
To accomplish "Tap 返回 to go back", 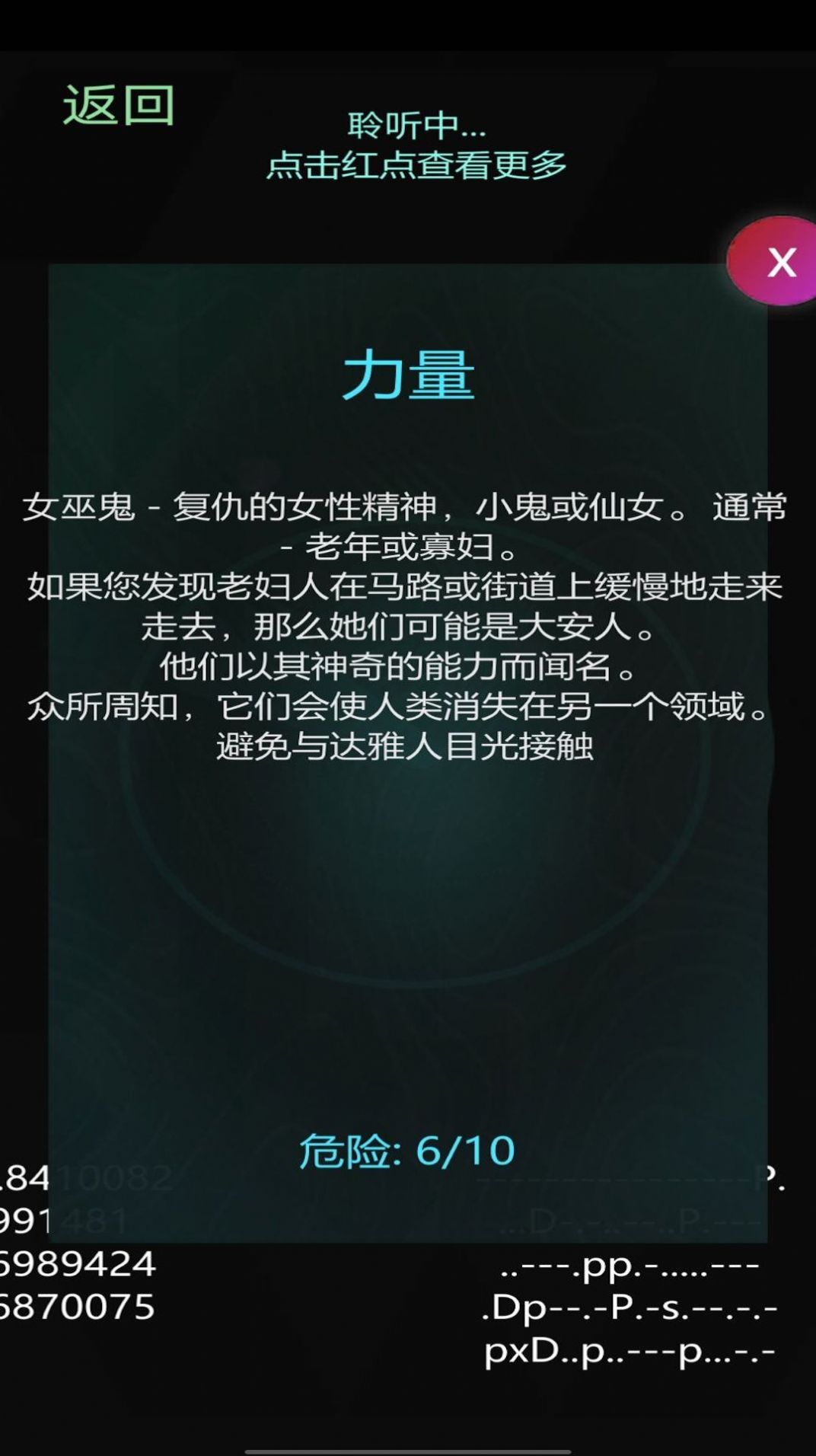I will tap(119, 105).
